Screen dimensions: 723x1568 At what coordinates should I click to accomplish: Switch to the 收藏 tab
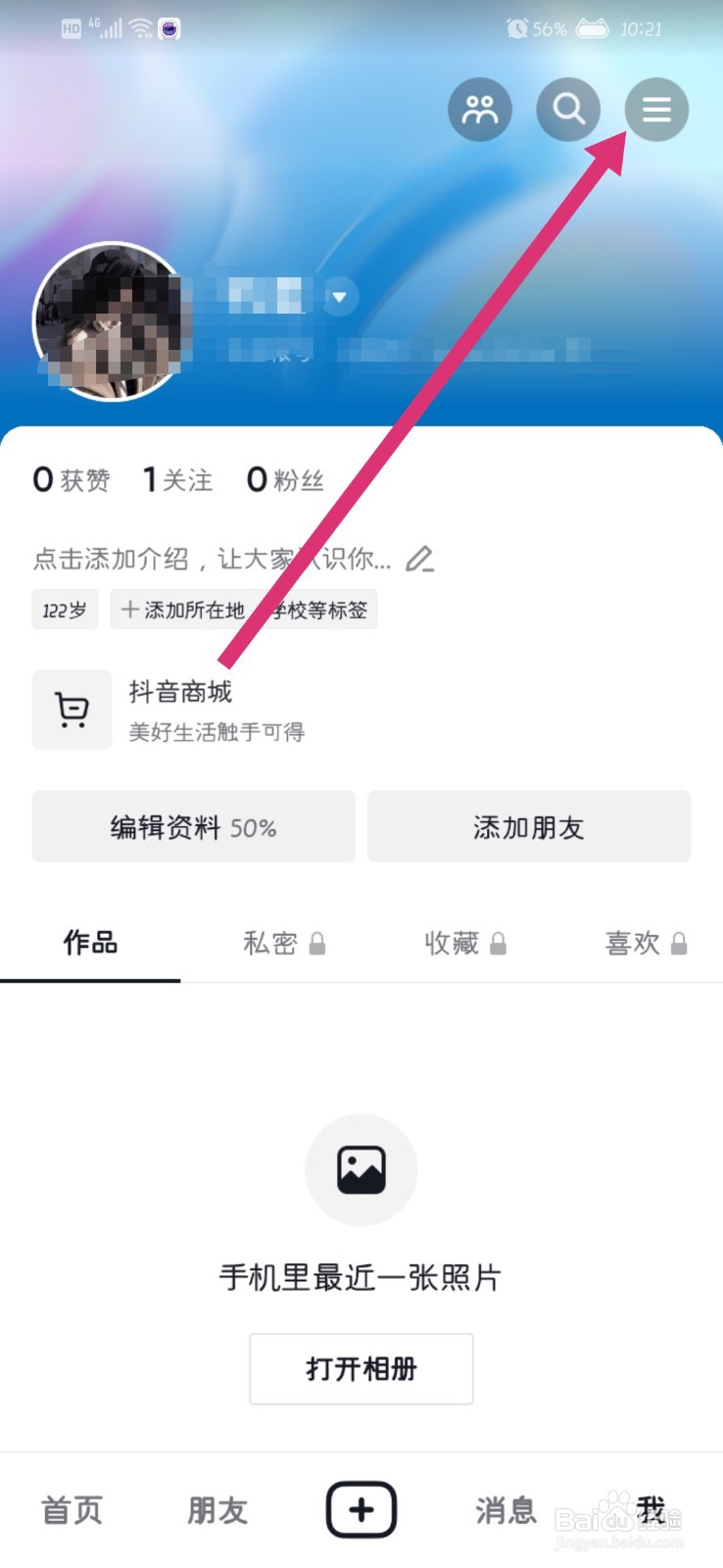pos(463,943)
